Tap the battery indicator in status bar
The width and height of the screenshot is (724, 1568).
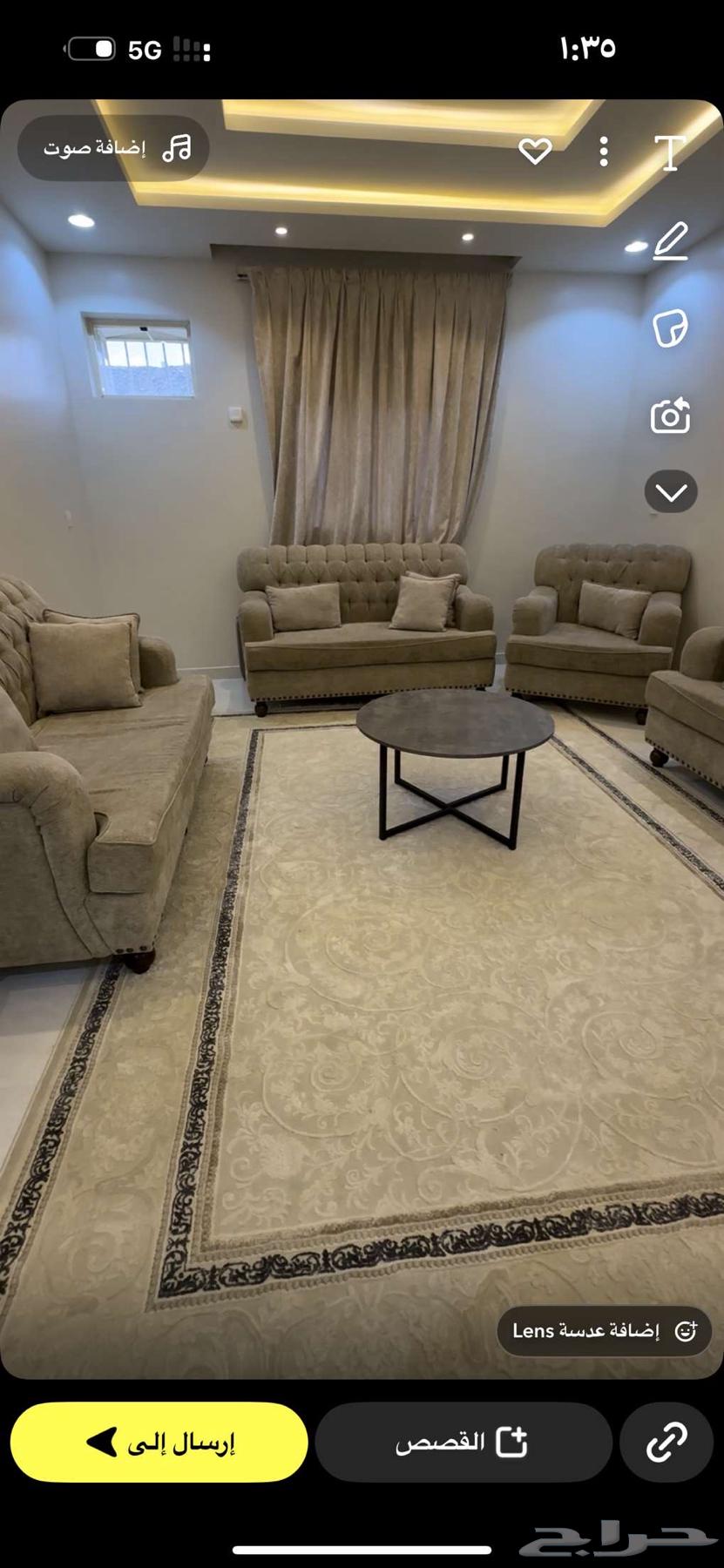click(93, 50)
